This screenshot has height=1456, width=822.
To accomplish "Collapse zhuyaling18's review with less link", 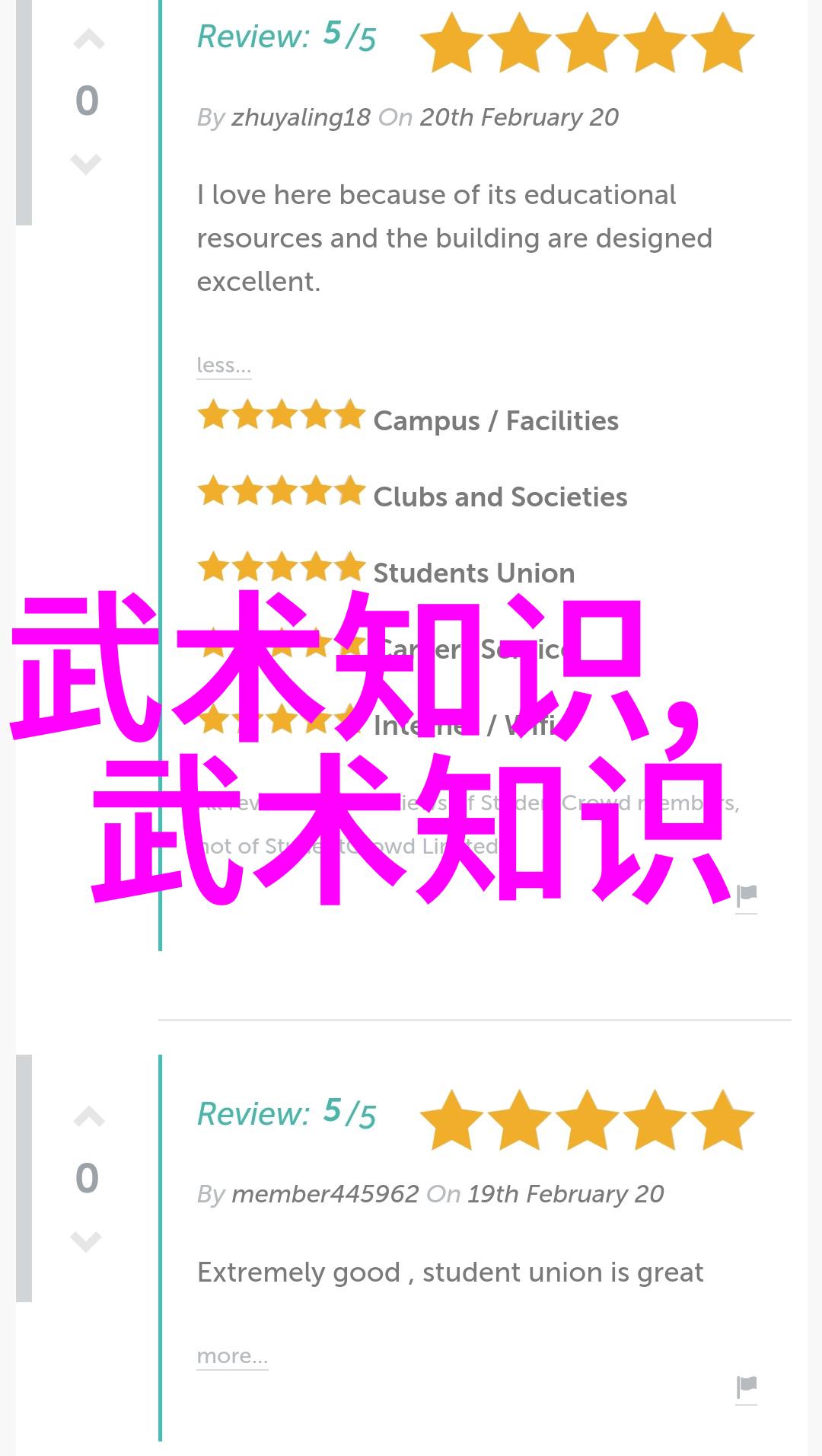I will [223, 366].
